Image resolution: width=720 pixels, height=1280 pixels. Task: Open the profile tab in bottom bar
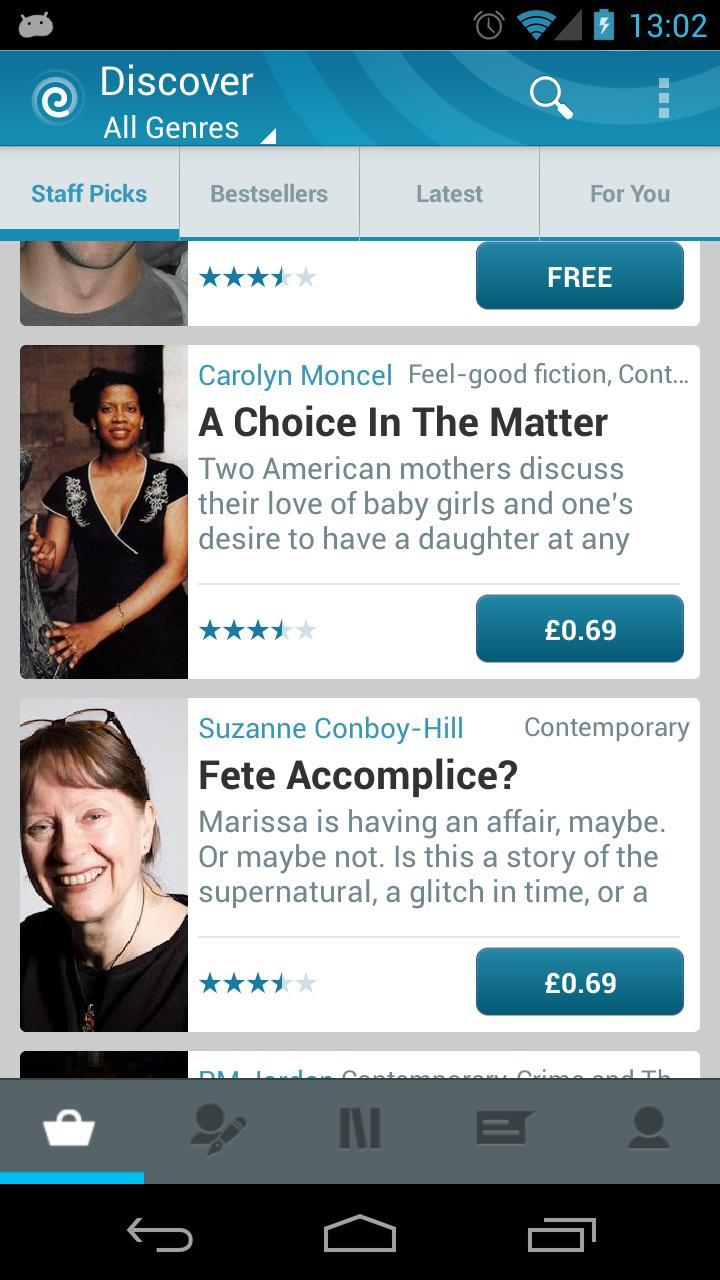tap(647, 1130)
